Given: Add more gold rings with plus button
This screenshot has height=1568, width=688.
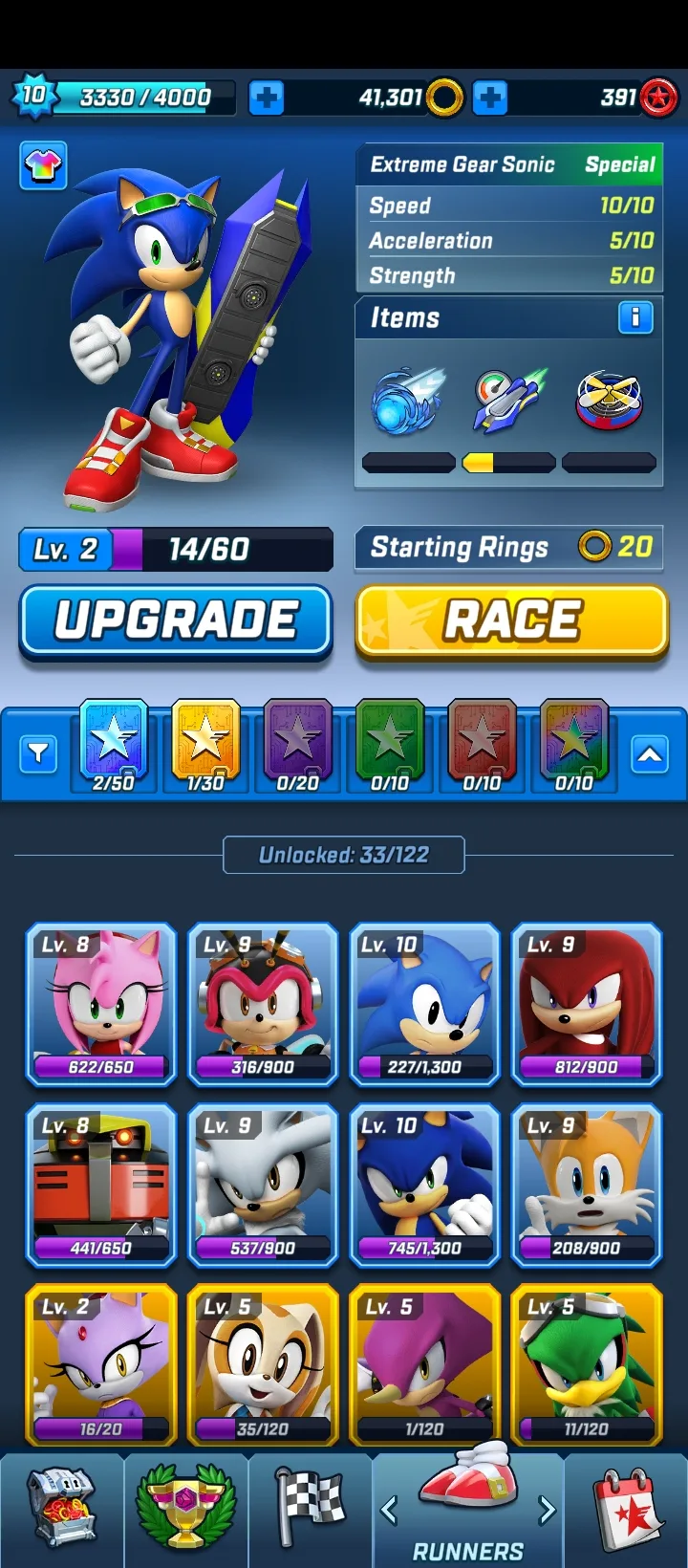Looking at the screenshot, I should [266, 98].
